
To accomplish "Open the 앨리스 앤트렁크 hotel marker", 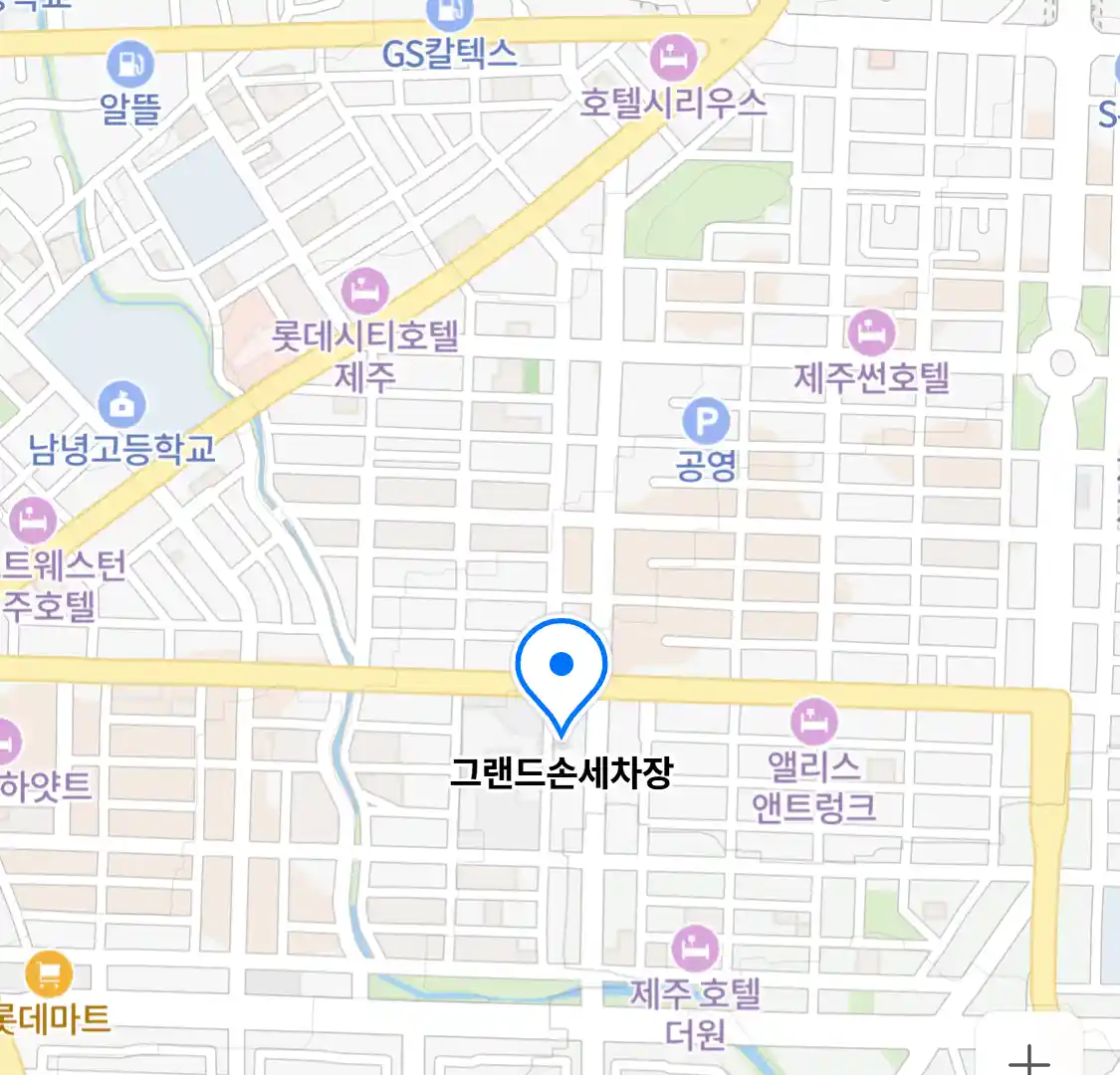I will 813,722.
